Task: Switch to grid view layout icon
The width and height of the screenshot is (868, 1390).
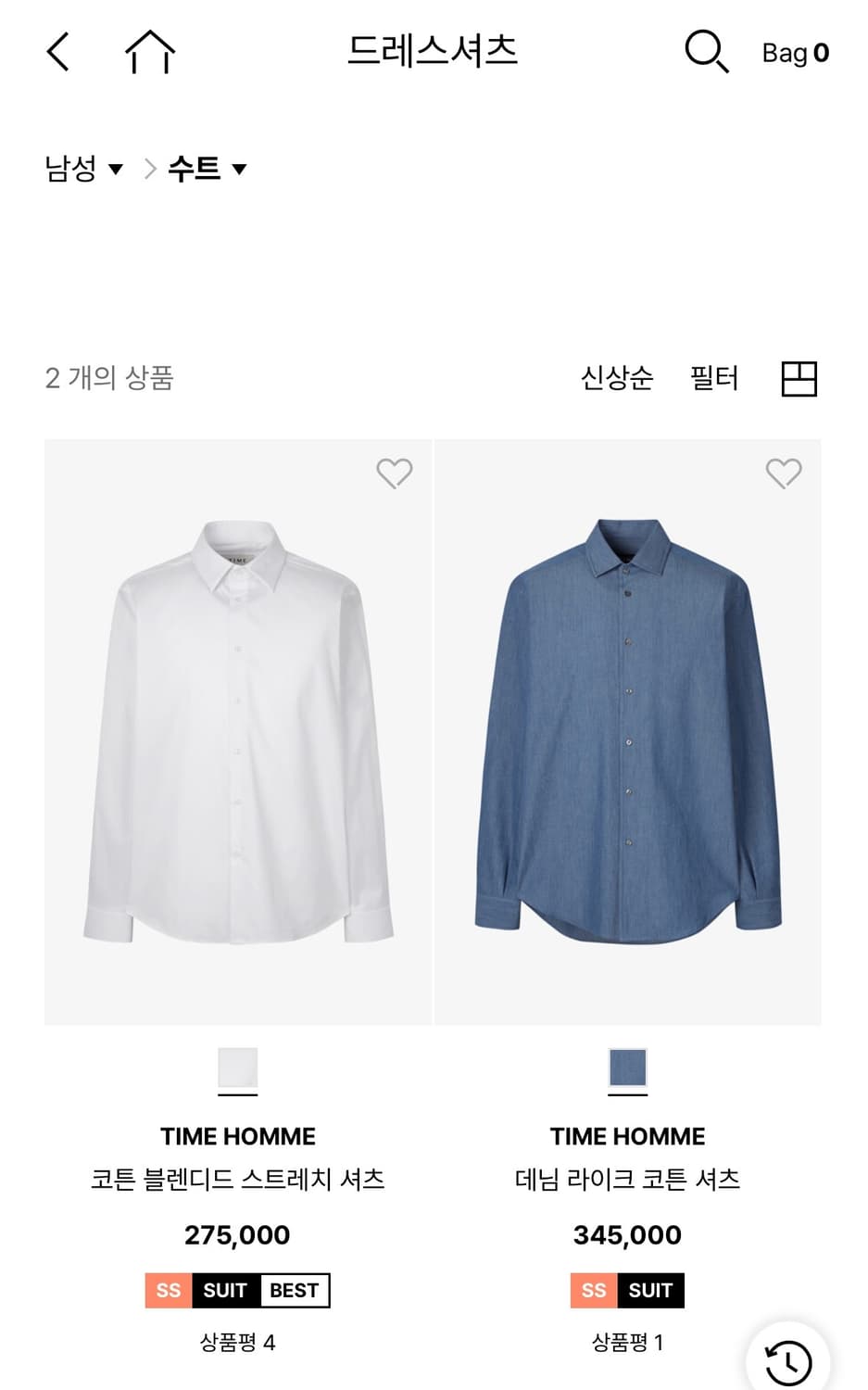Action: click(799, 379)
